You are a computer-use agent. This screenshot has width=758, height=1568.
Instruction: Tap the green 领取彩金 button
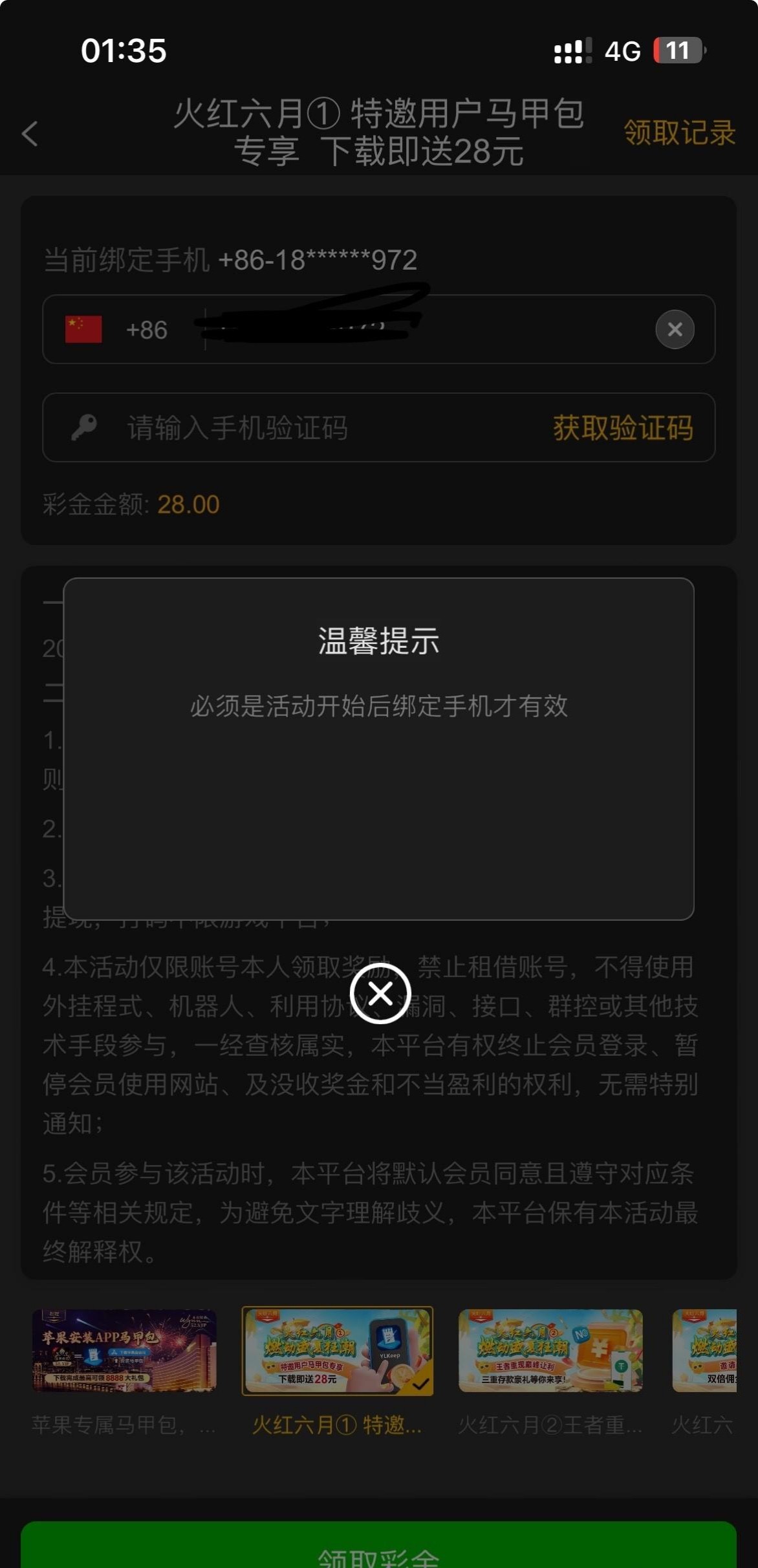click(379, 1549)
